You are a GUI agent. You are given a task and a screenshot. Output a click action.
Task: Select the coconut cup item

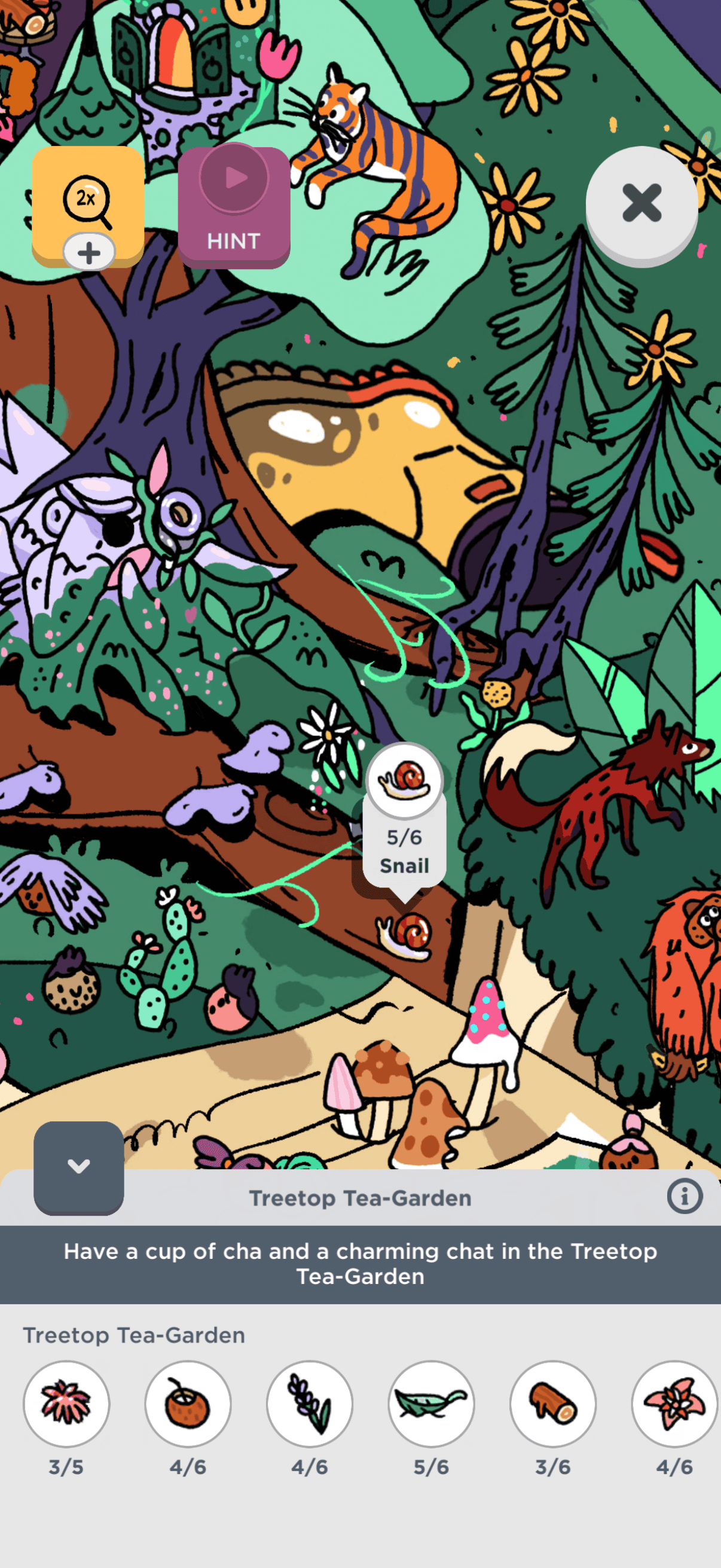[188, 1403]
